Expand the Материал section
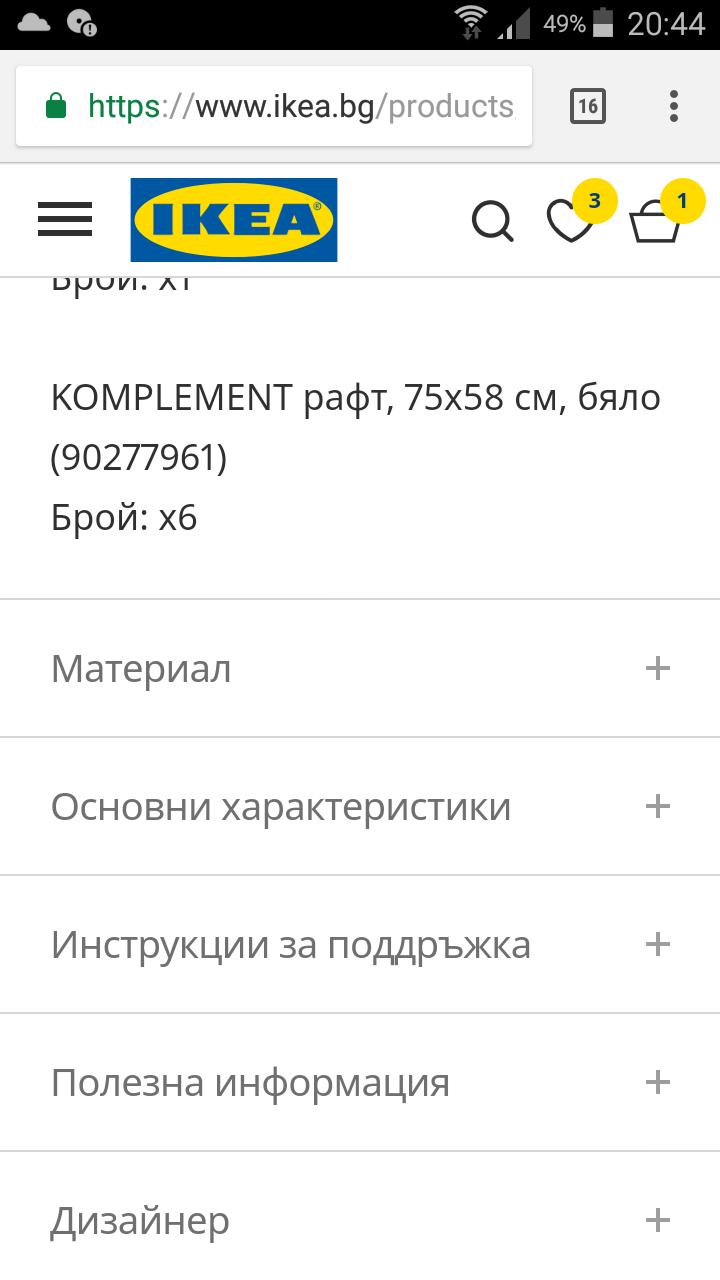Viewport: 720px width, 1280px height. (x=657, y=668)
